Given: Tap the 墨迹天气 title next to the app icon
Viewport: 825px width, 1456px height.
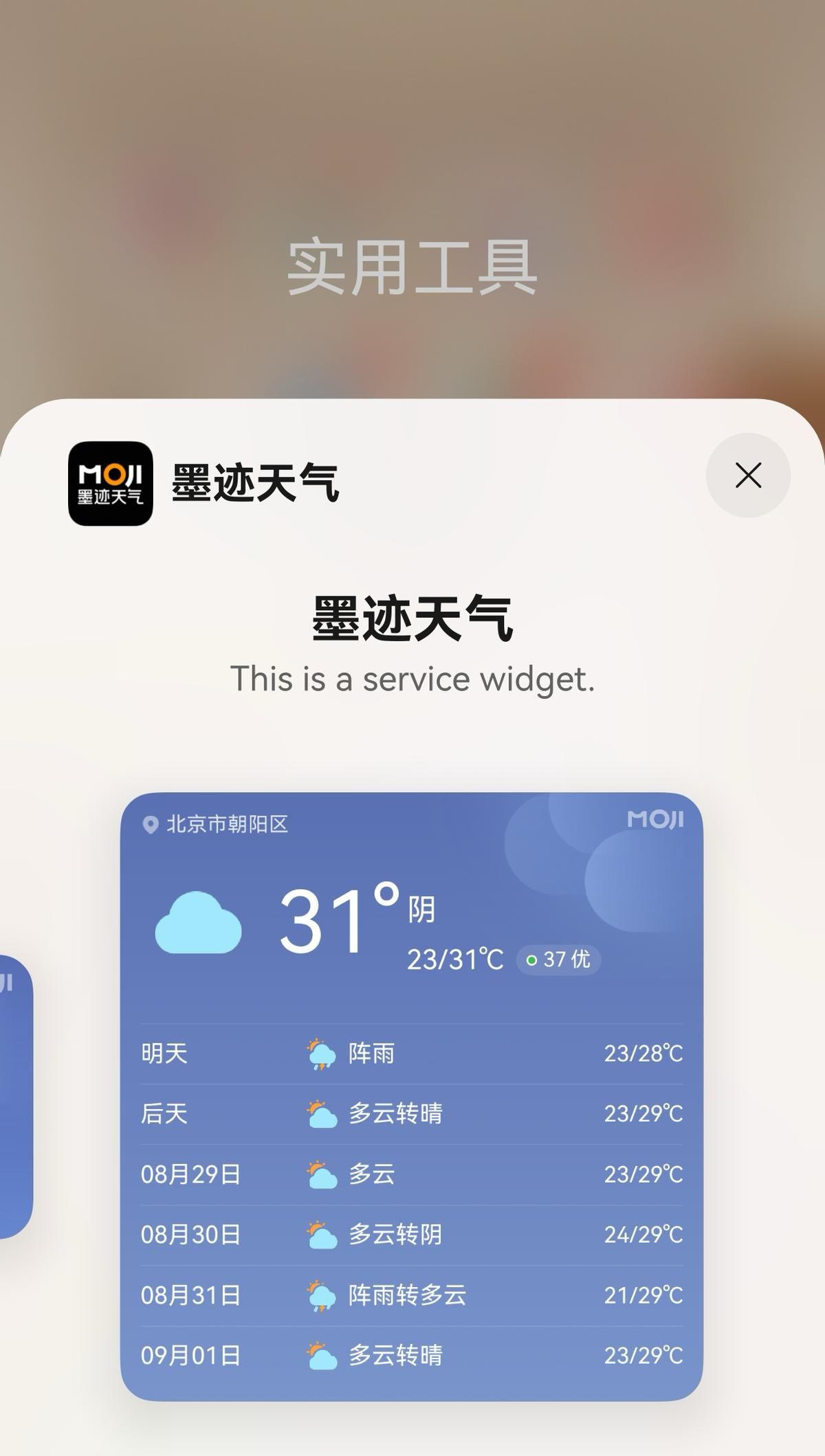Looking at the screenshot, I should pos(254,481).
